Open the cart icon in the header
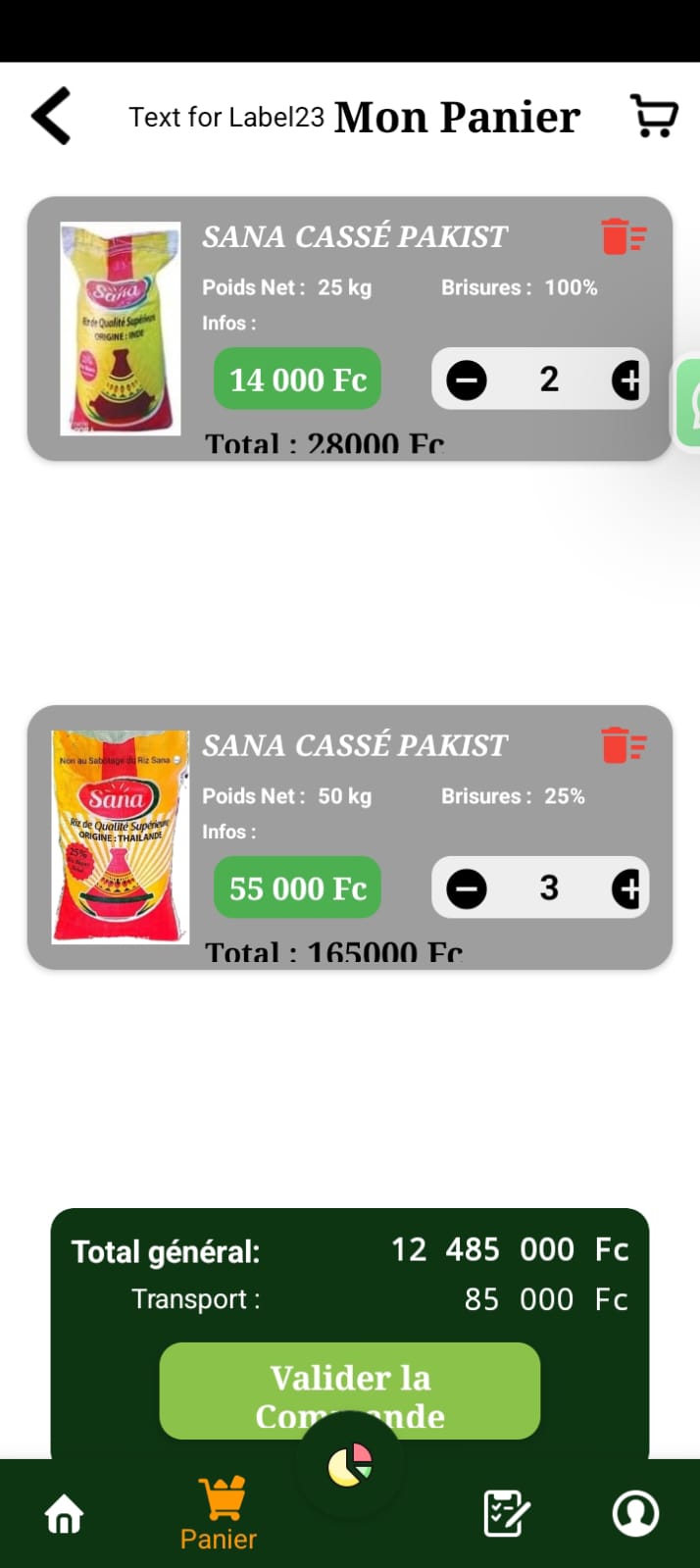 tap(653, 116)
